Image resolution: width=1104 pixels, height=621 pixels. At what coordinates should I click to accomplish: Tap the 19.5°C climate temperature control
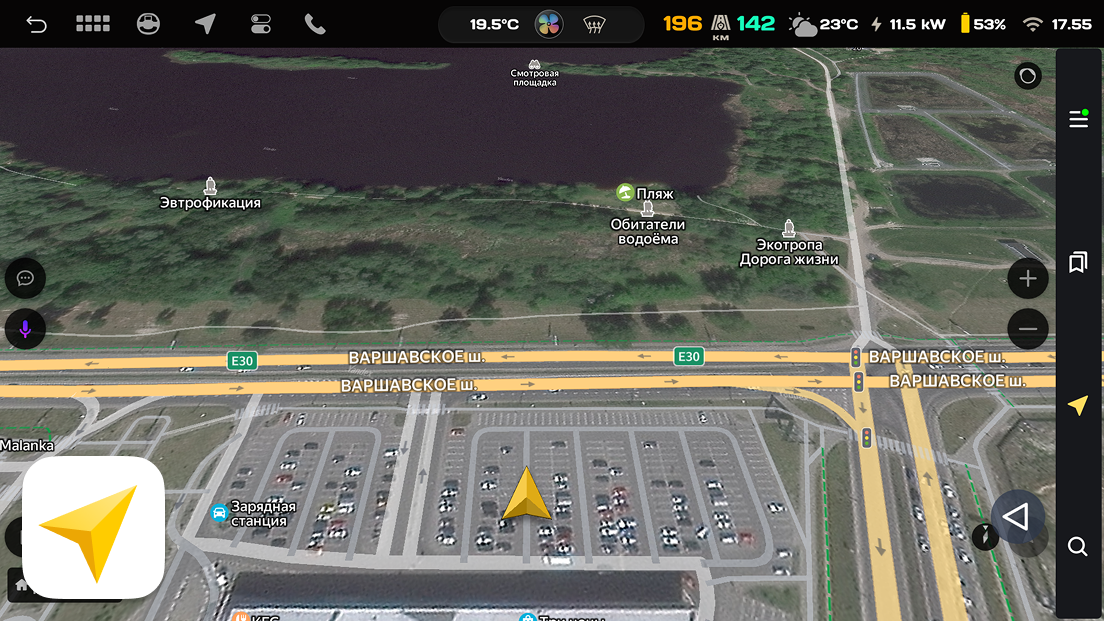click(x=494, y=24)
